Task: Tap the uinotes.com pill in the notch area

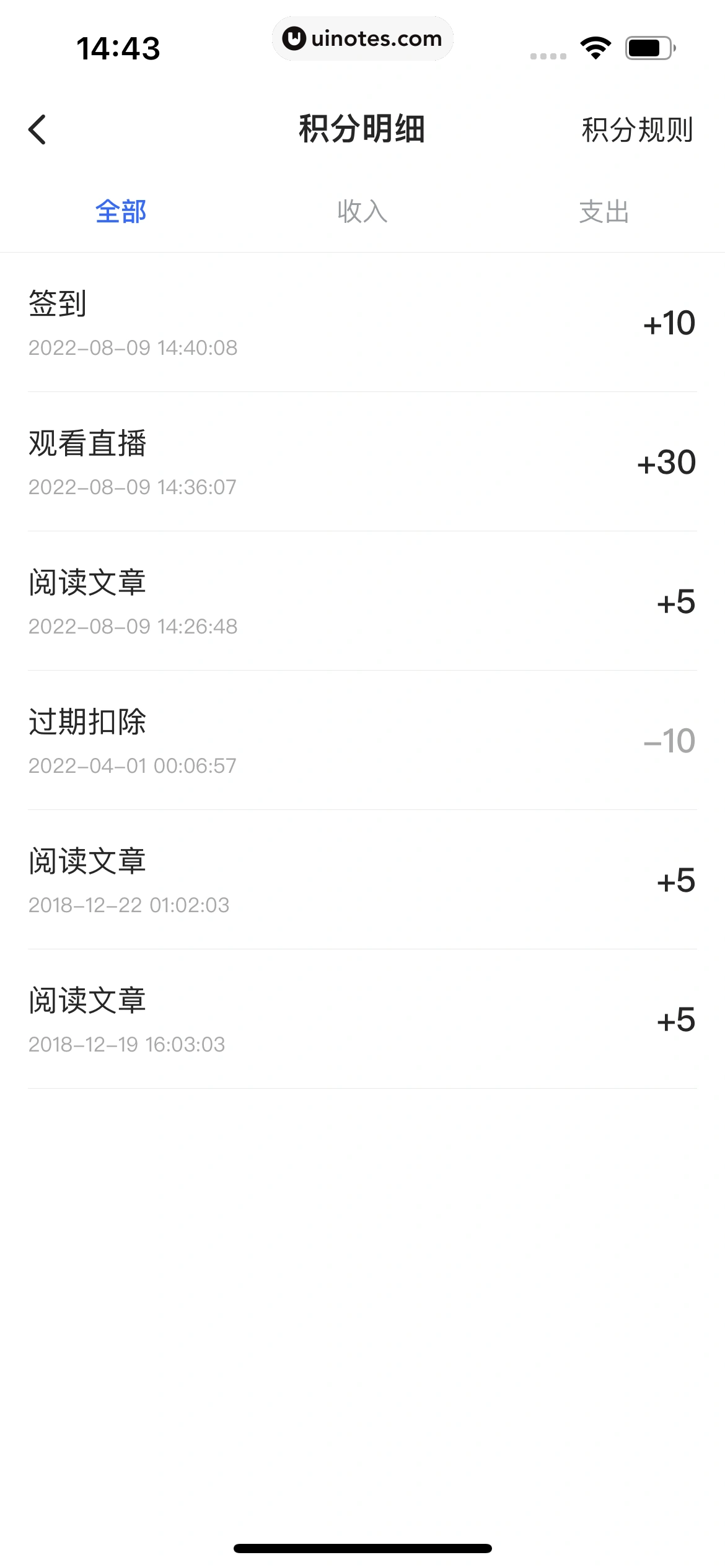Action: [362, 38]
